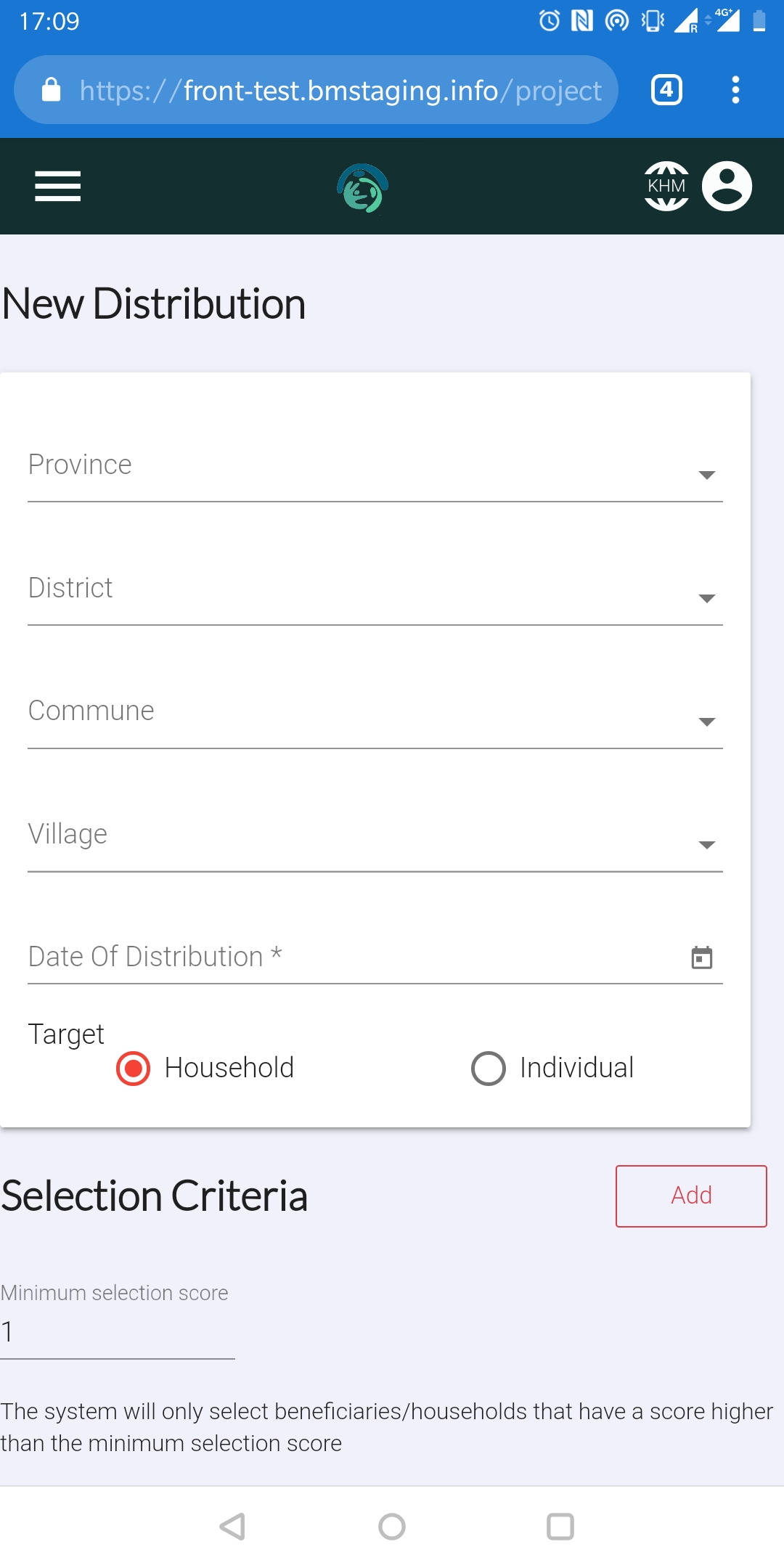The width and height of the screenshot is (784, 1568).
Task: Open the browser tab switcher showing 4
Action: tap(666, 89)
